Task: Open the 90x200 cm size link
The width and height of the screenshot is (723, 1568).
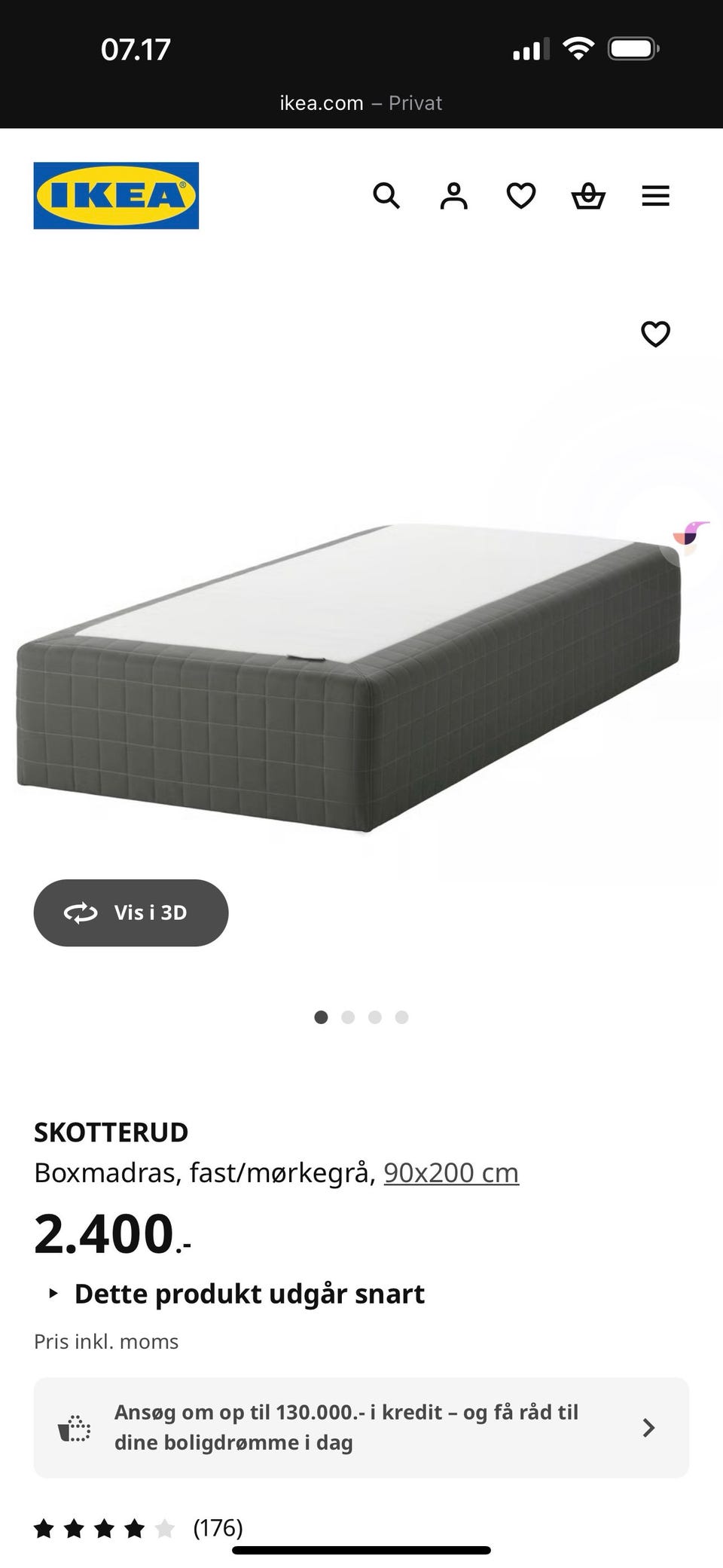Action: (451, 1172)
